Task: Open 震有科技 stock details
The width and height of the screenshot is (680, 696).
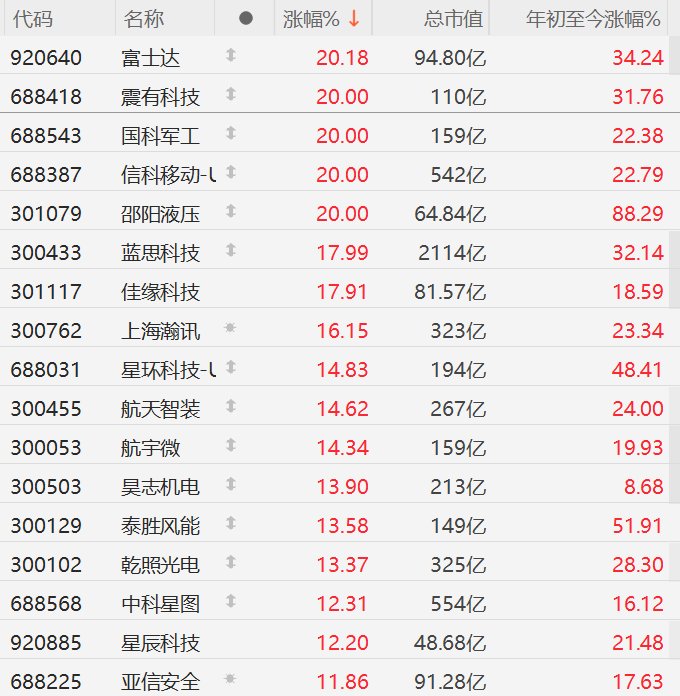Action: (160, 97)
